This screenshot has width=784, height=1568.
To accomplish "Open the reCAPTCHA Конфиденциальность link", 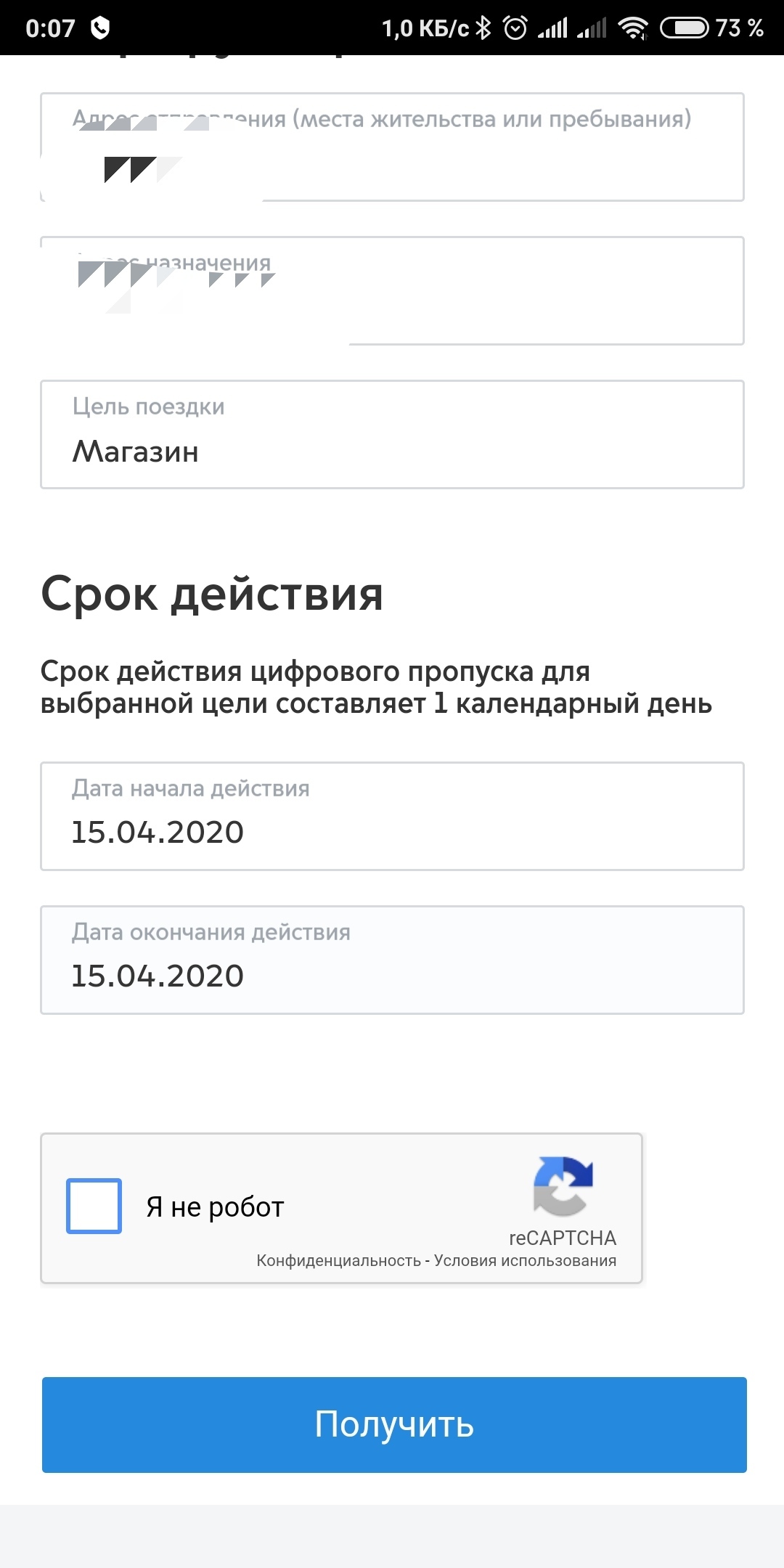I will [x=338, y=1261].
